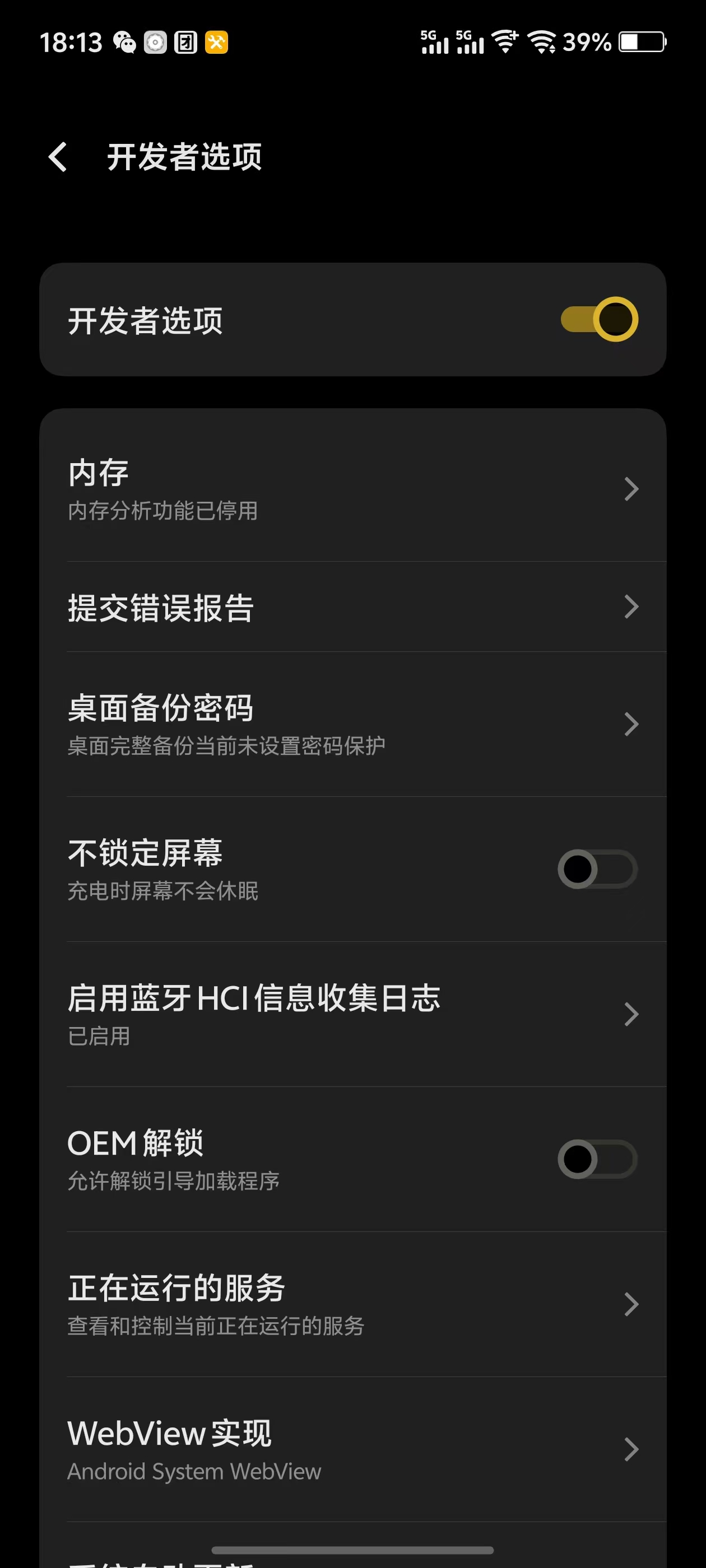Tap the gear-shaped notification icon
Image resolution: width=706 pixels, height=1568 pixels.
155,42
